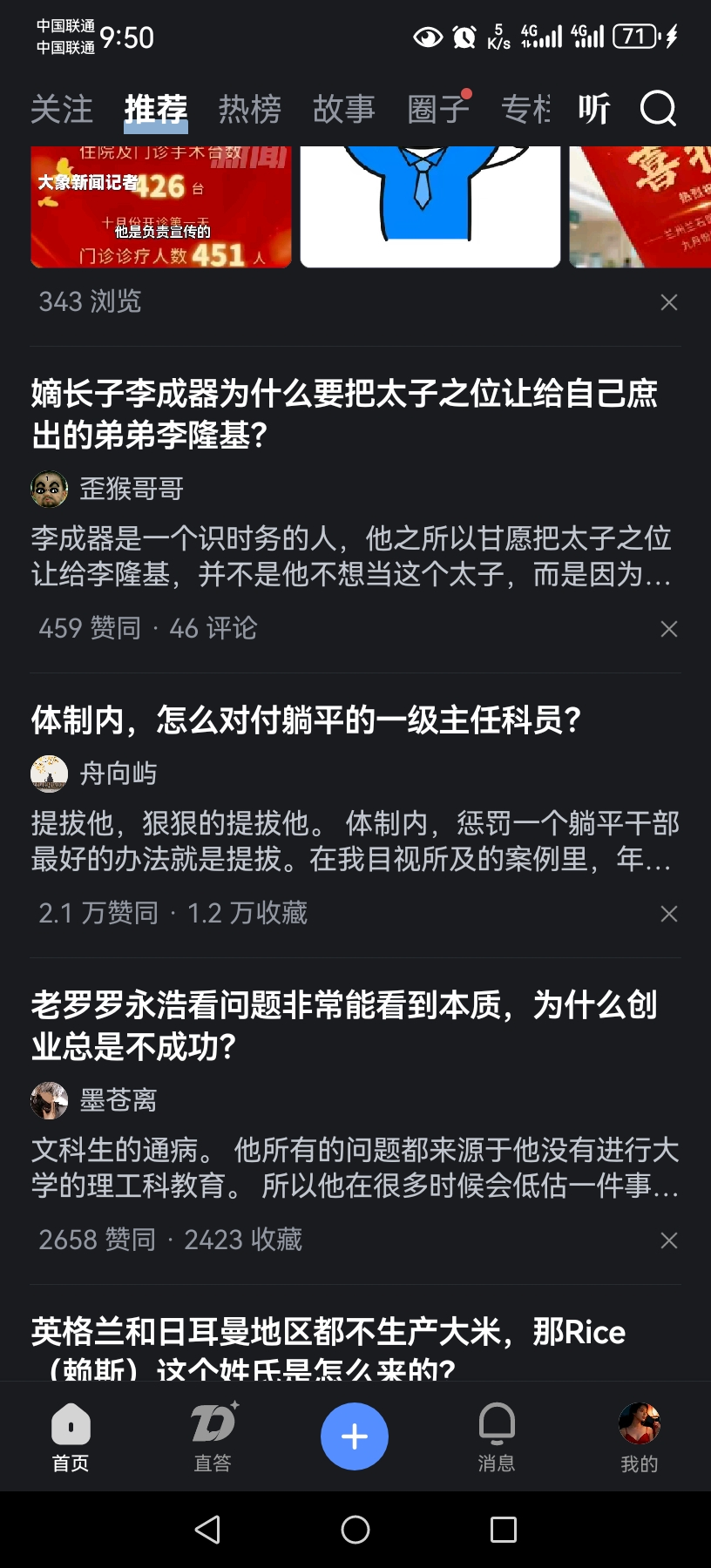Switch to the 热榜 tab

pyautogui.click(x=248, y=109)
